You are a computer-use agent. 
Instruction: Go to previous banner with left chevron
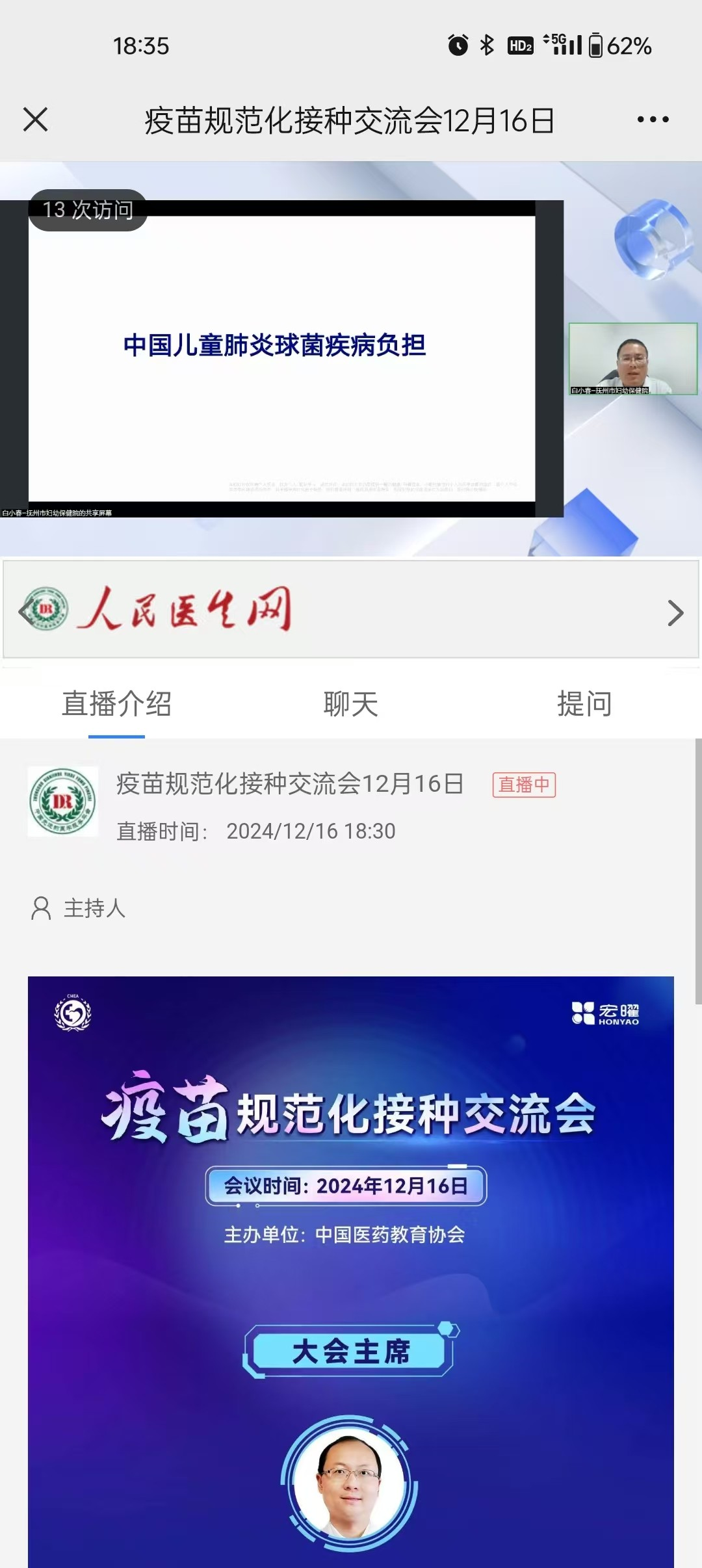[x=25, y=612]
